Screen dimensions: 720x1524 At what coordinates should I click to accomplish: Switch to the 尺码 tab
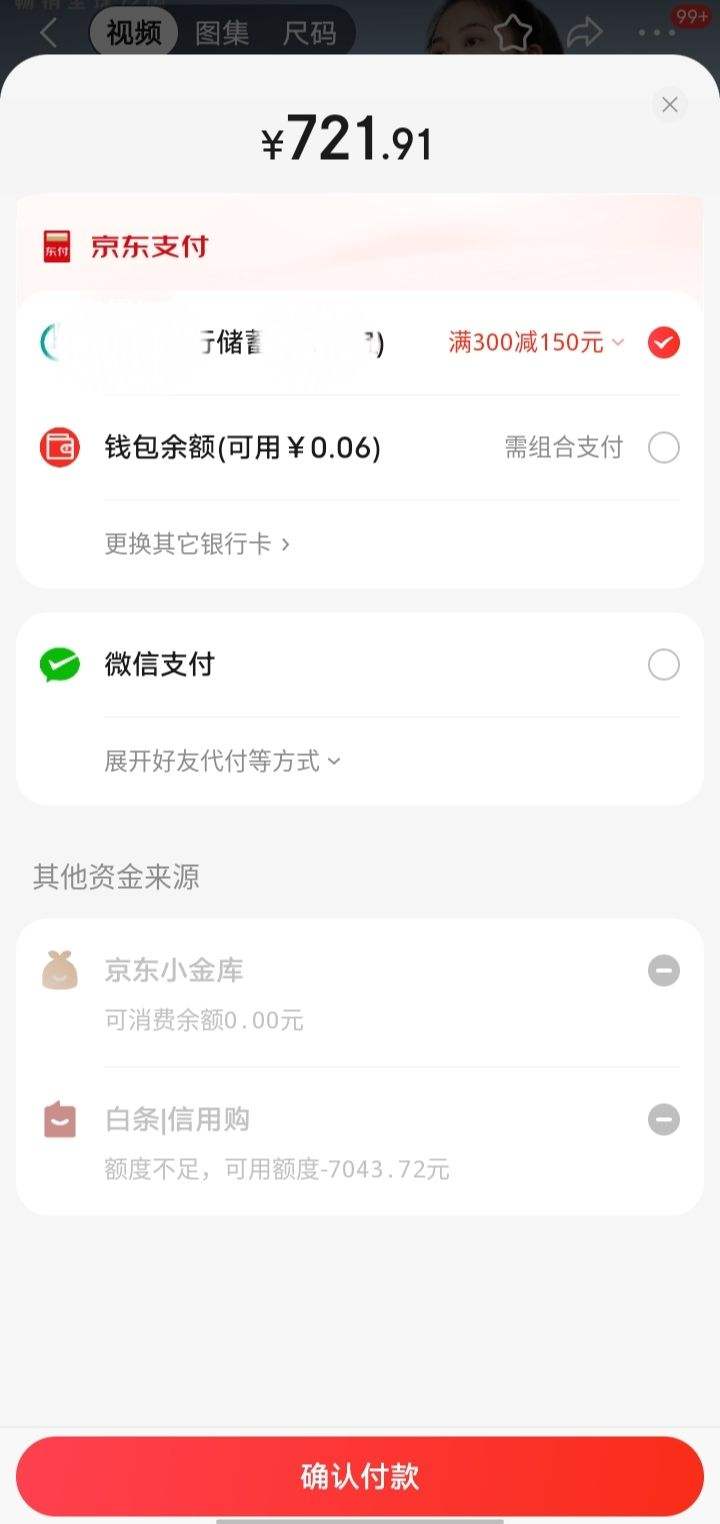click(x=309, y=32)
